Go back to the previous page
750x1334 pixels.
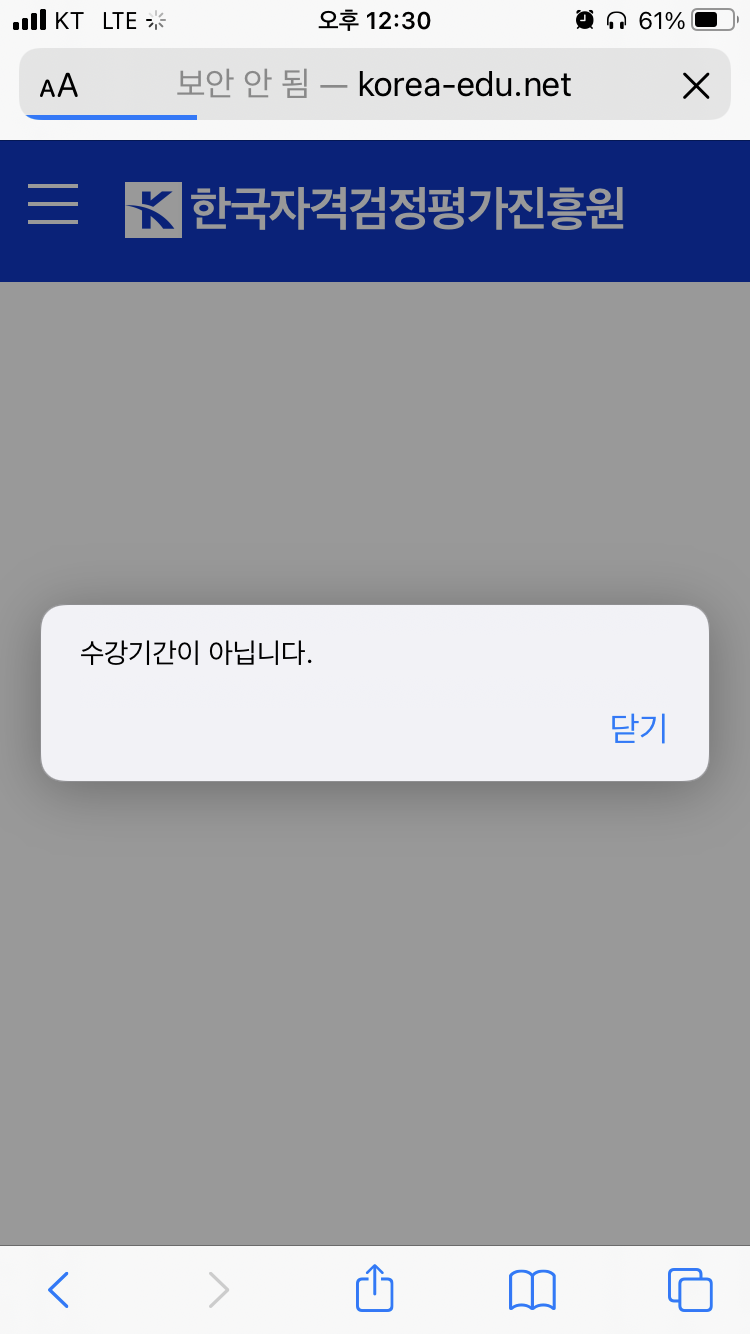(x=59, y=1290)
